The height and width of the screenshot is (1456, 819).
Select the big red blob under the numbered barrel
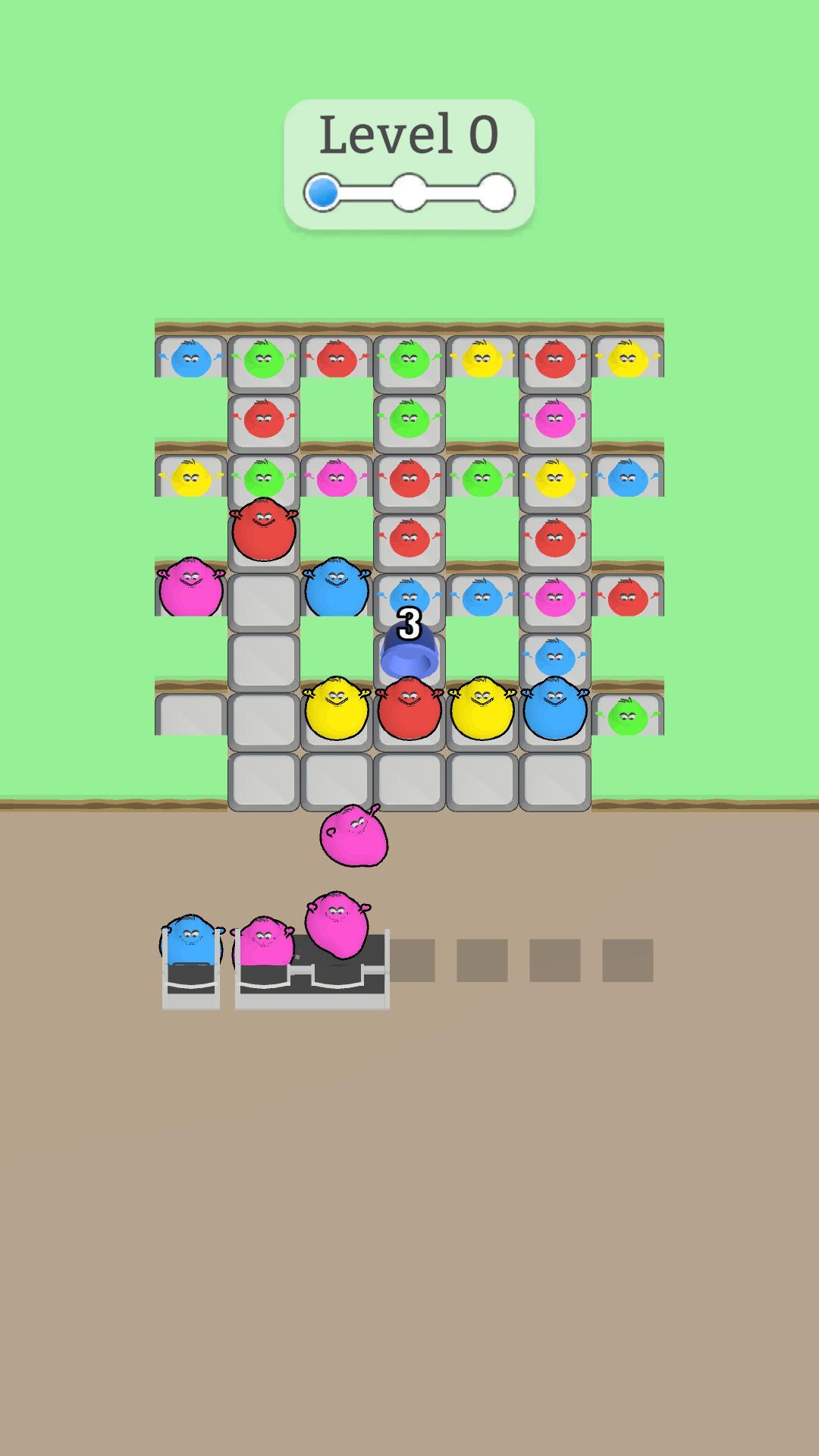click(409, 709)
